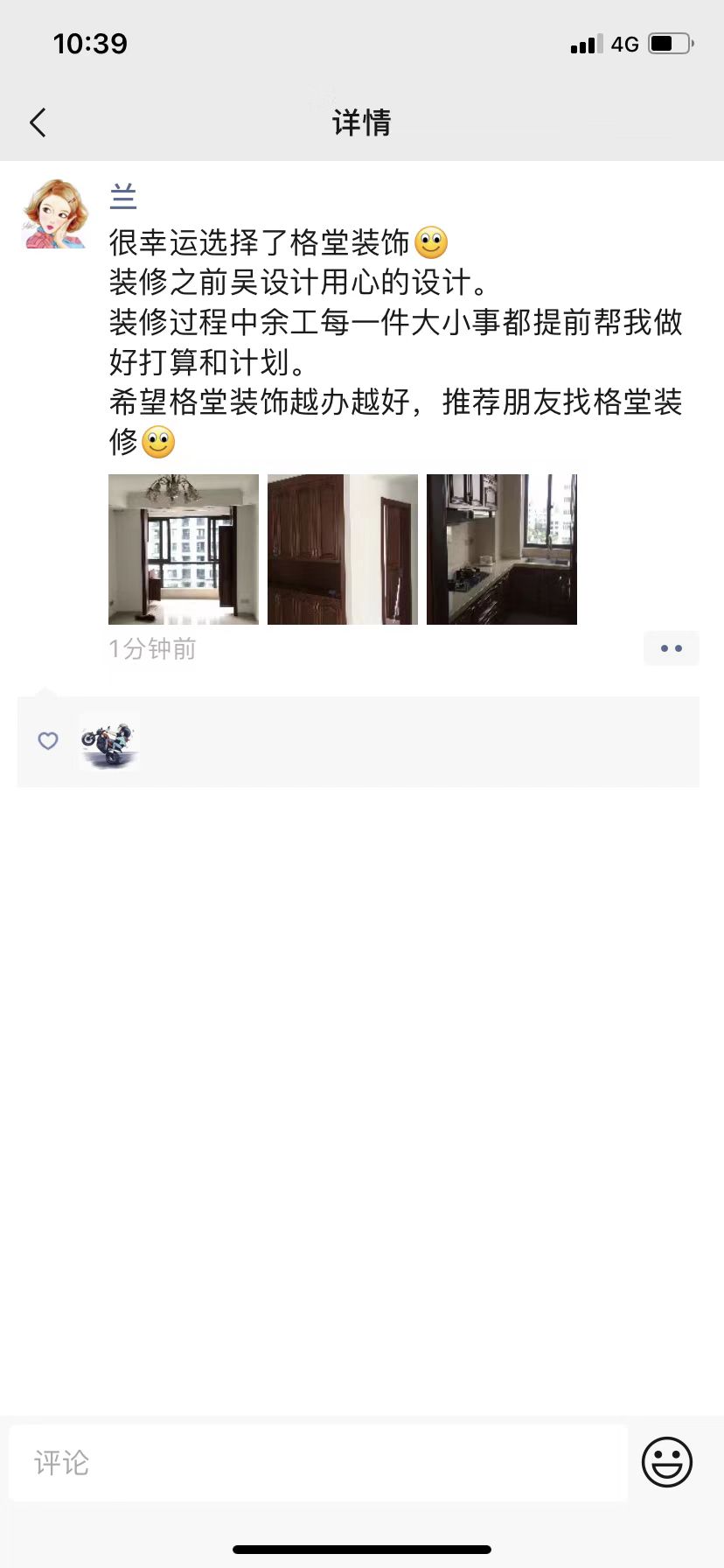Tap the cellular signal bars
Image resolution: width=724 pixels, height=1568 pixels.
[x=583, y=44]
